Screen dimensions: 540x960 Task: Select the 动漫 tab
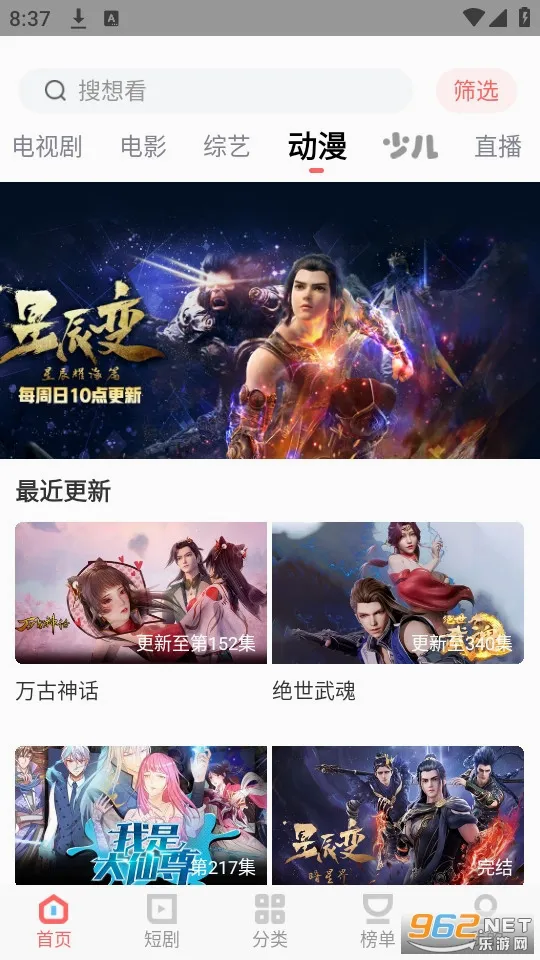point(317,147)
